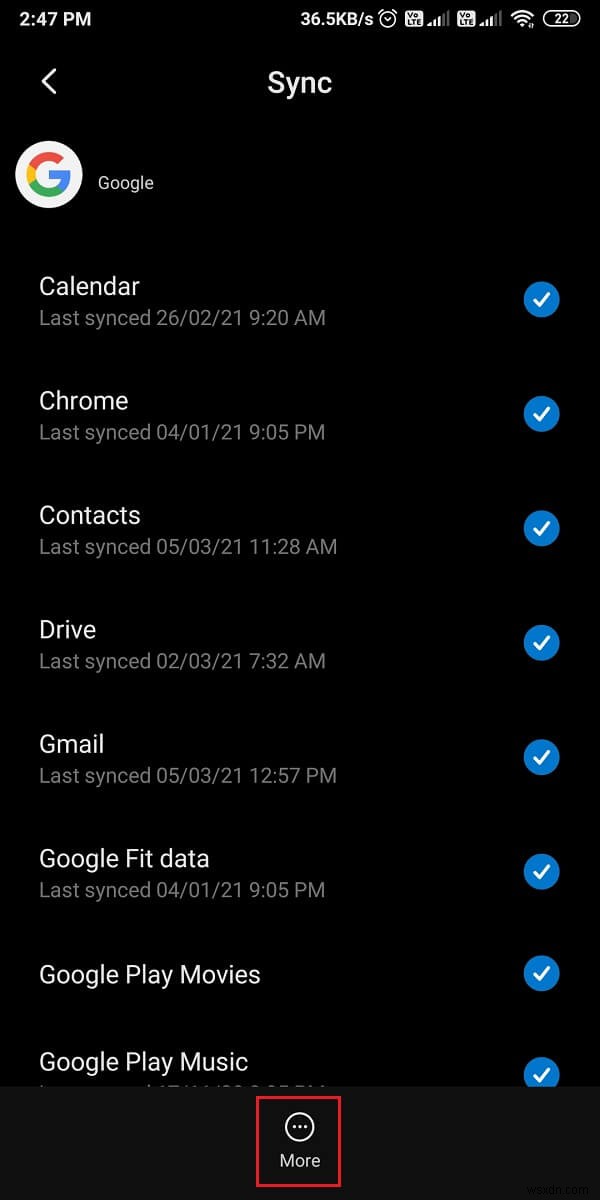The height and width of the screenshot is (1200, 600).
Task: Deselect Gmail sync checkbox
Action: click(541, 758)
